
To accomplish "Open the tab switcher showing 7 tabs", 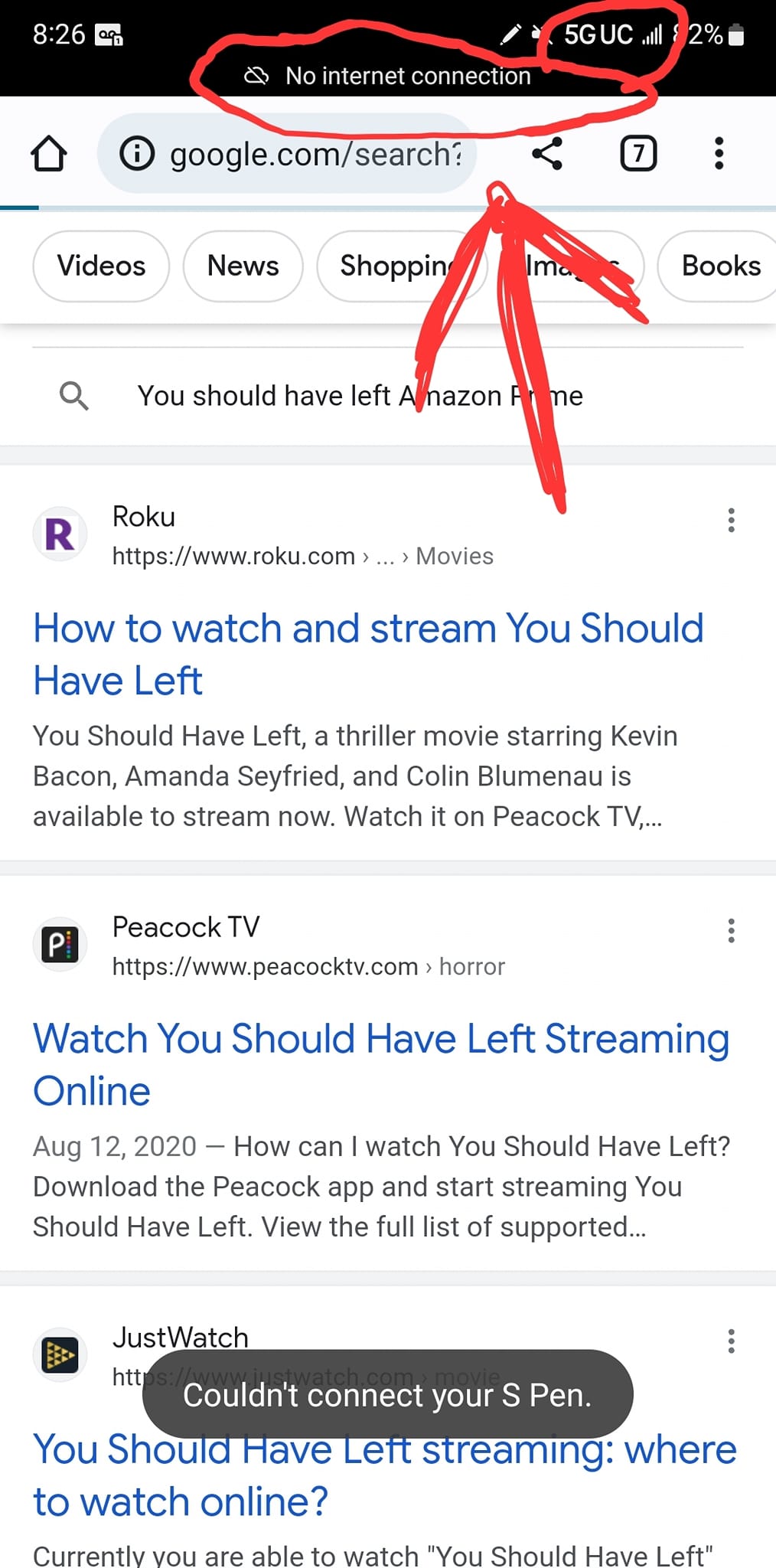I will (x=638, y=153).
